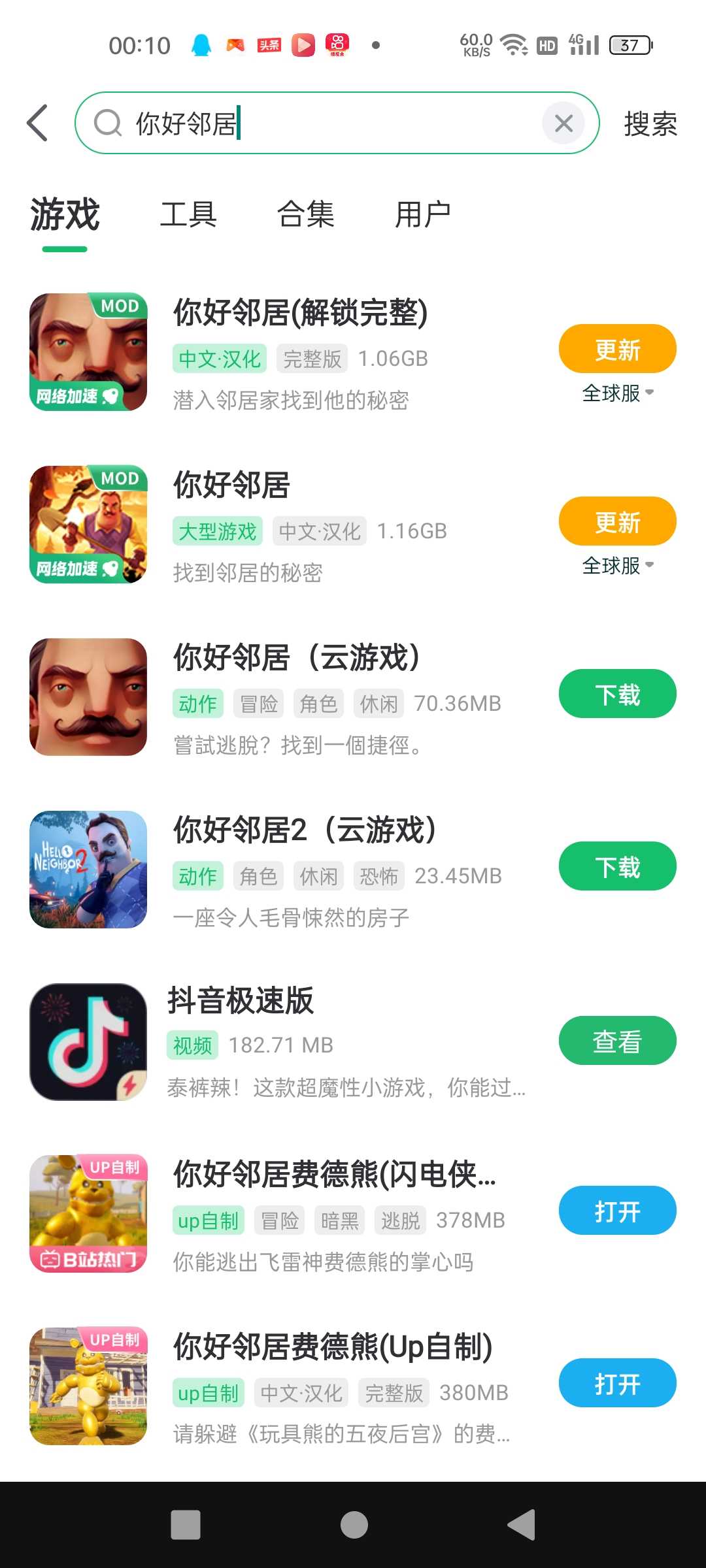
Task: Switch to the 工具 tab
Action: [188, 214]
